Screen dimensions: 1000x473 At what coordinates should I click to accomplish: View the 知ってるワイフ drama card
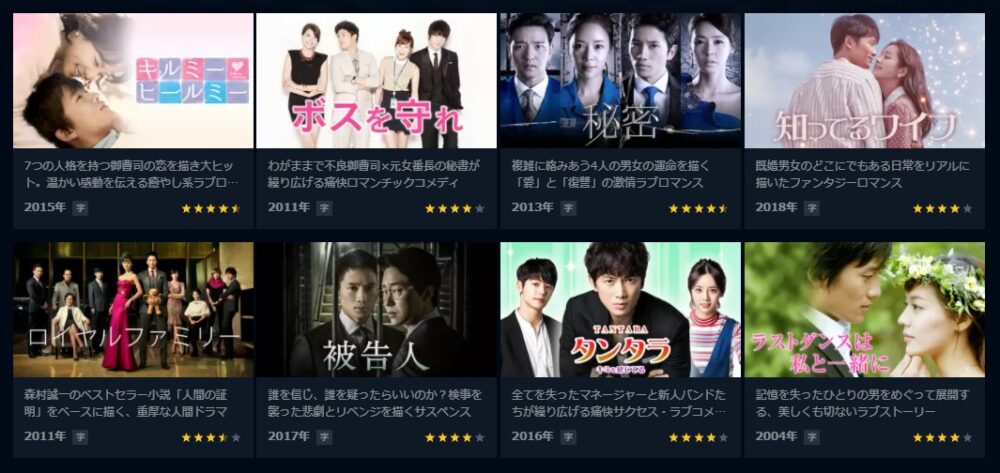864,81
